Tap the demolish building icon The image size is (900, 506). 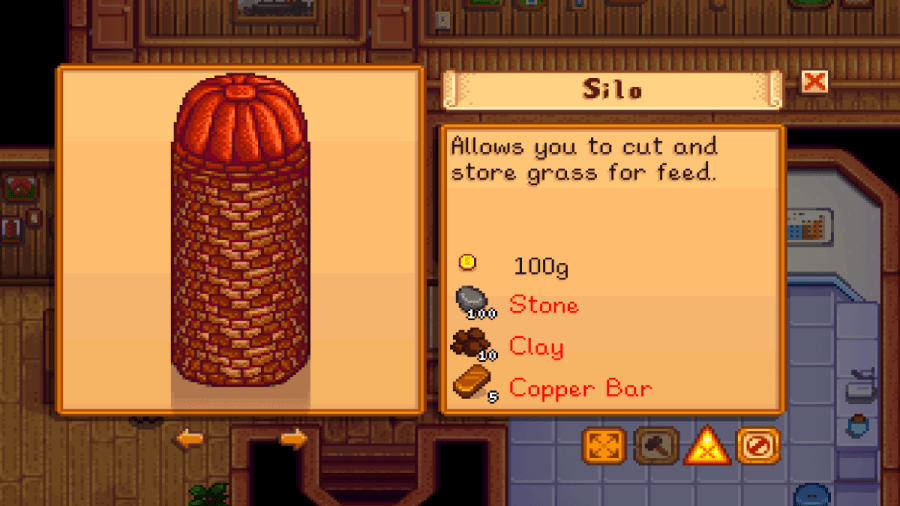tap(707, 447)
